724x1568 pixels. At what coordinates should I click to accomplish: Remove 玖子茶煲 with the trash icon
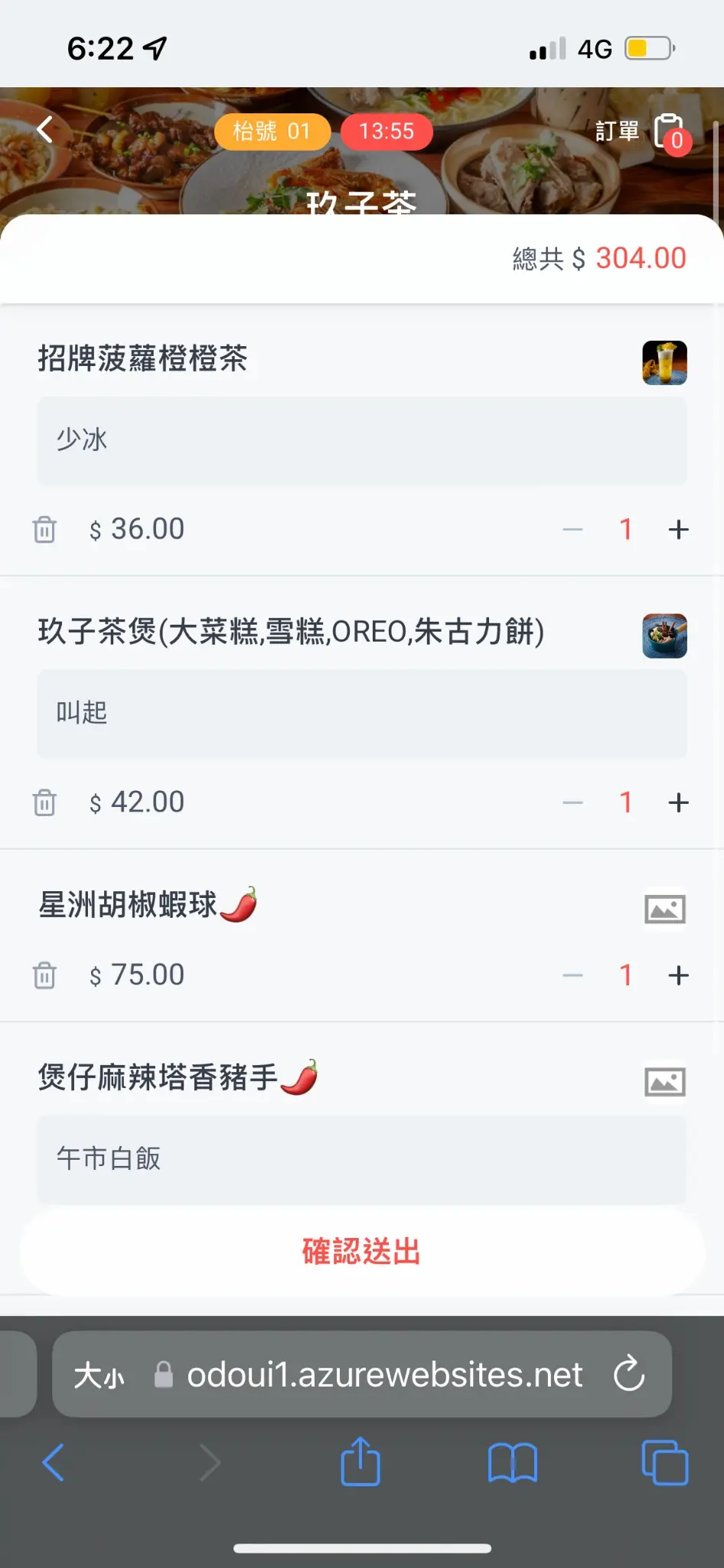[44, 802]
